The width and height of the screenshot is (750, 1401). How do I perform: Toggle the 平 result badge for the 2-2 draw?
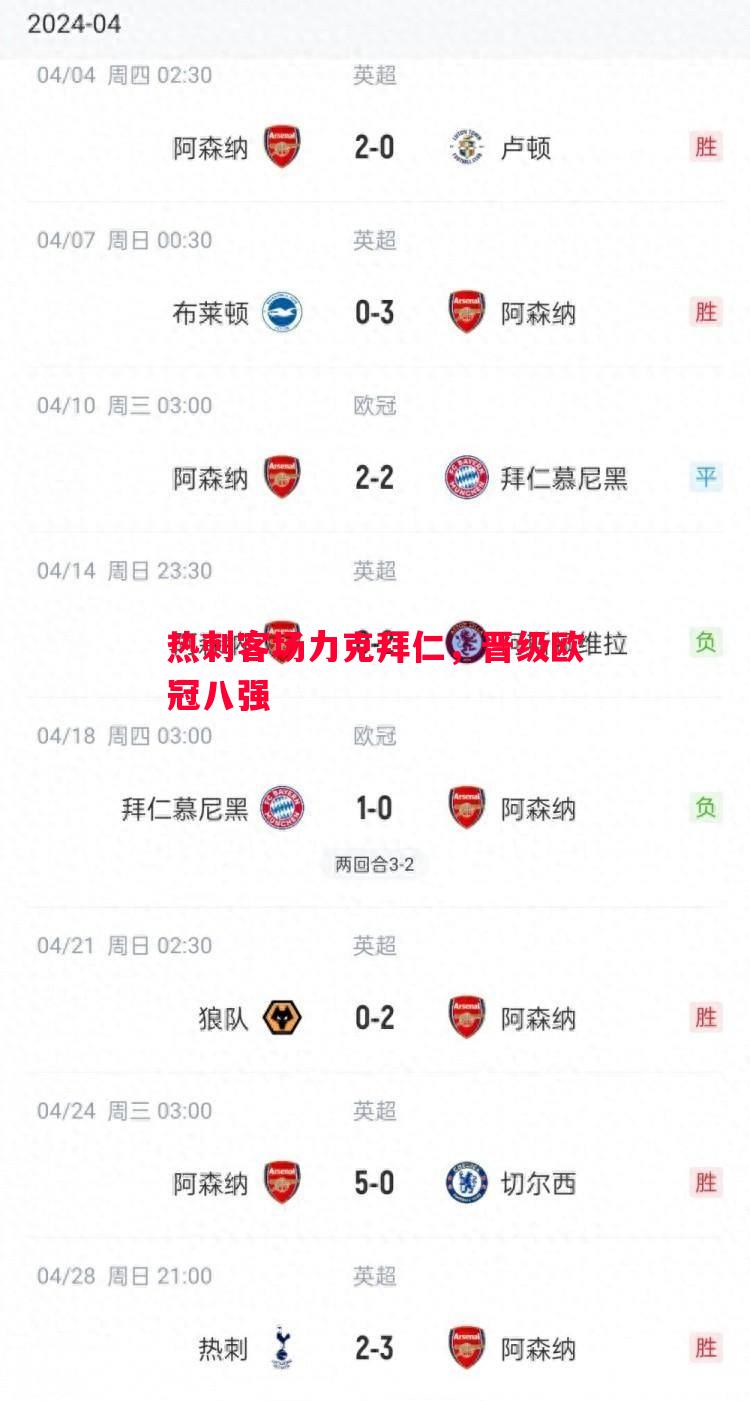707,477
